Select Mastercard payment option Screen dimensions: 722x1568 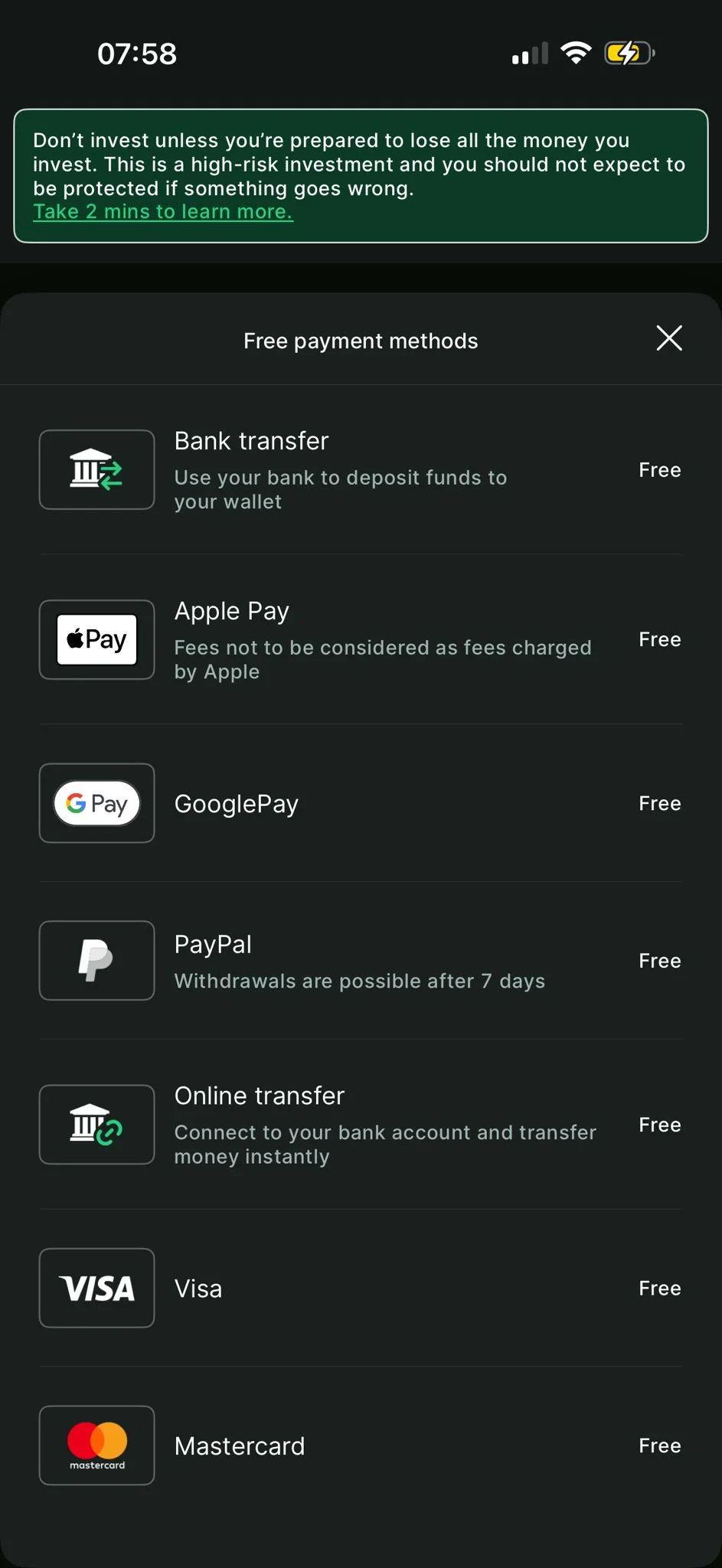(360, 1445)
